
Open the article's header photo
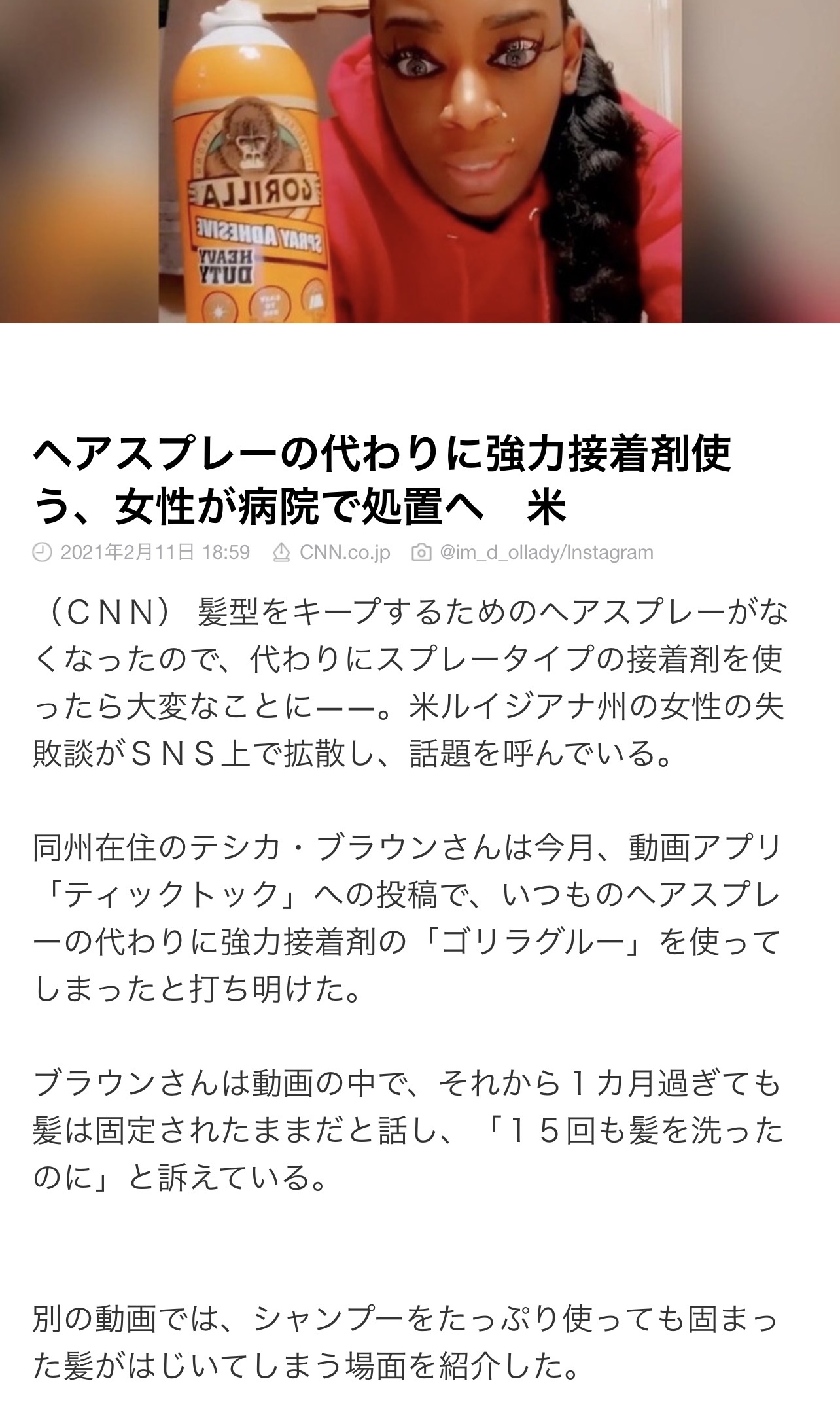(420, 161)
